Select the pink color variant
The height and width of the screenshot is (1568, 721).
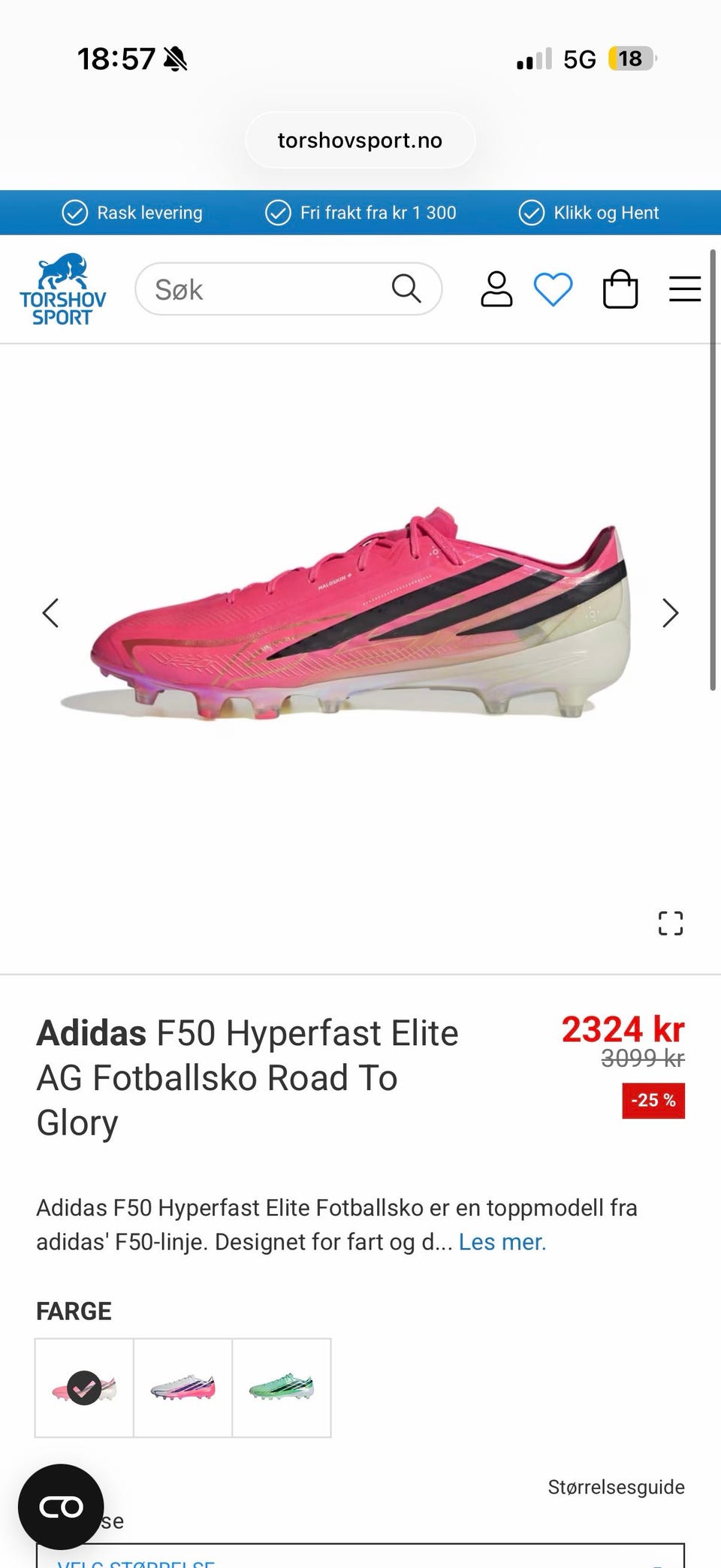(x=84, y=1388)
